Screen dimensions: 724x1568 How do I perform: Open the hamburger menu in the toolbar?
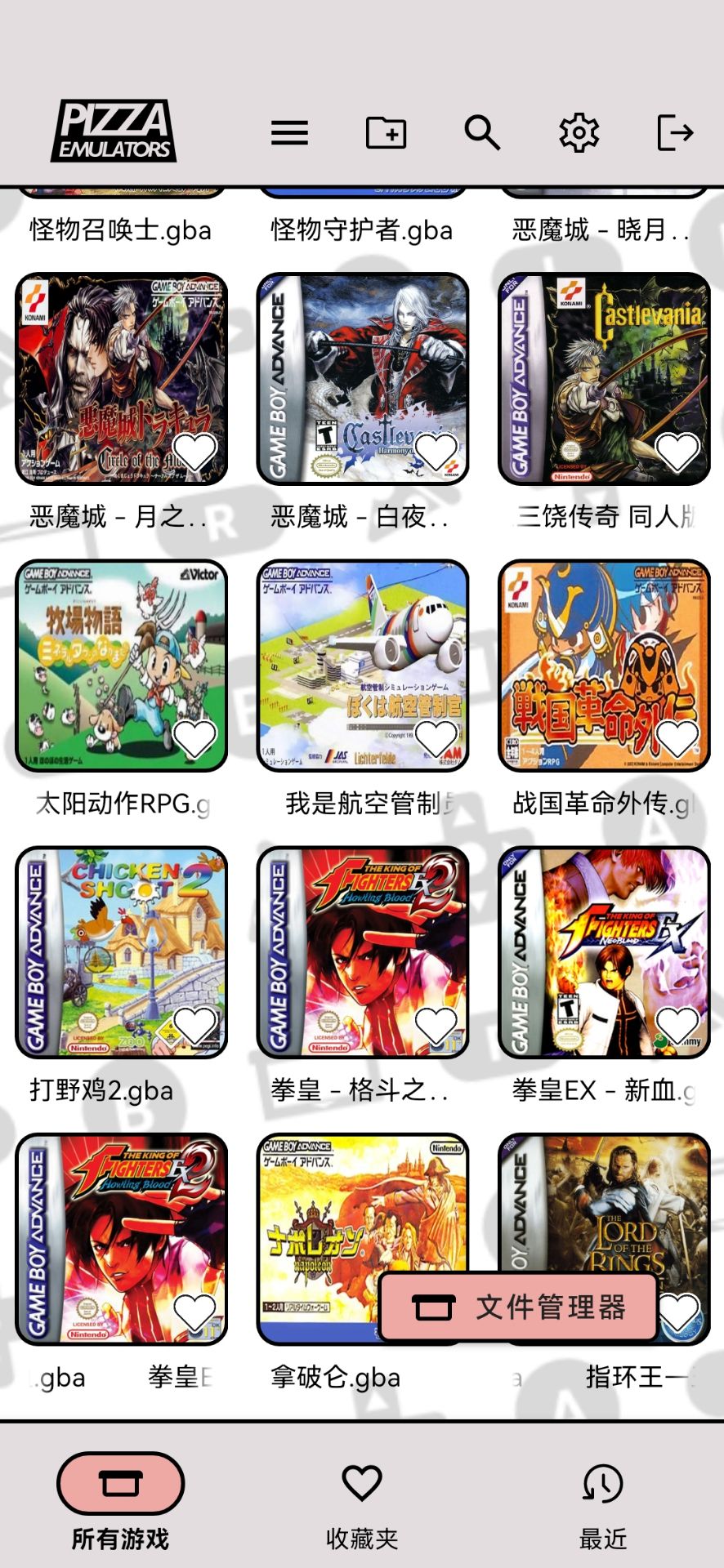coord(289,133)
